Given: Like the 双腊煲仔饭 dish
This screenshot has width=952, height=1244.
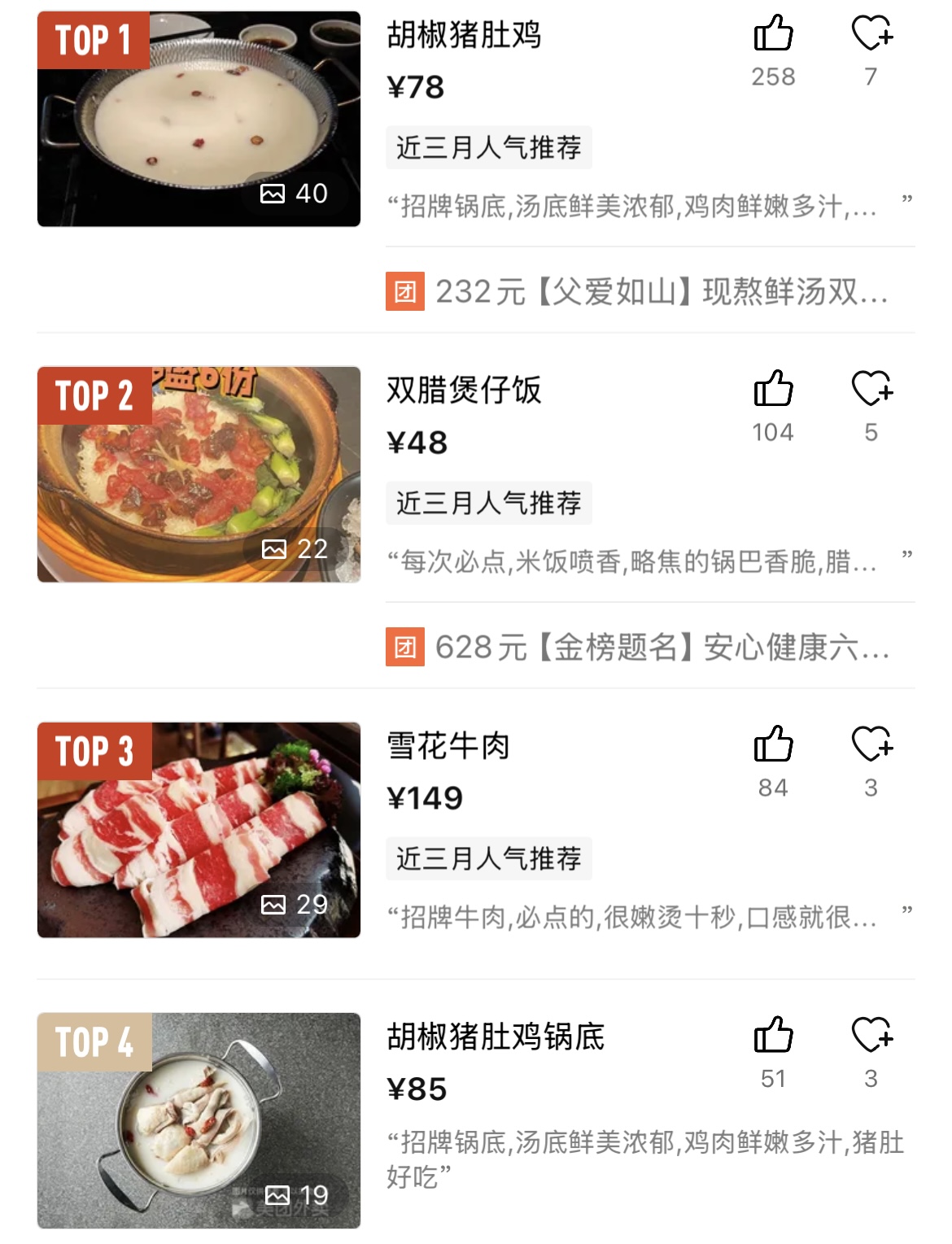Looking at the screenshot, I should pyautogui.click(x=773, y=389).
